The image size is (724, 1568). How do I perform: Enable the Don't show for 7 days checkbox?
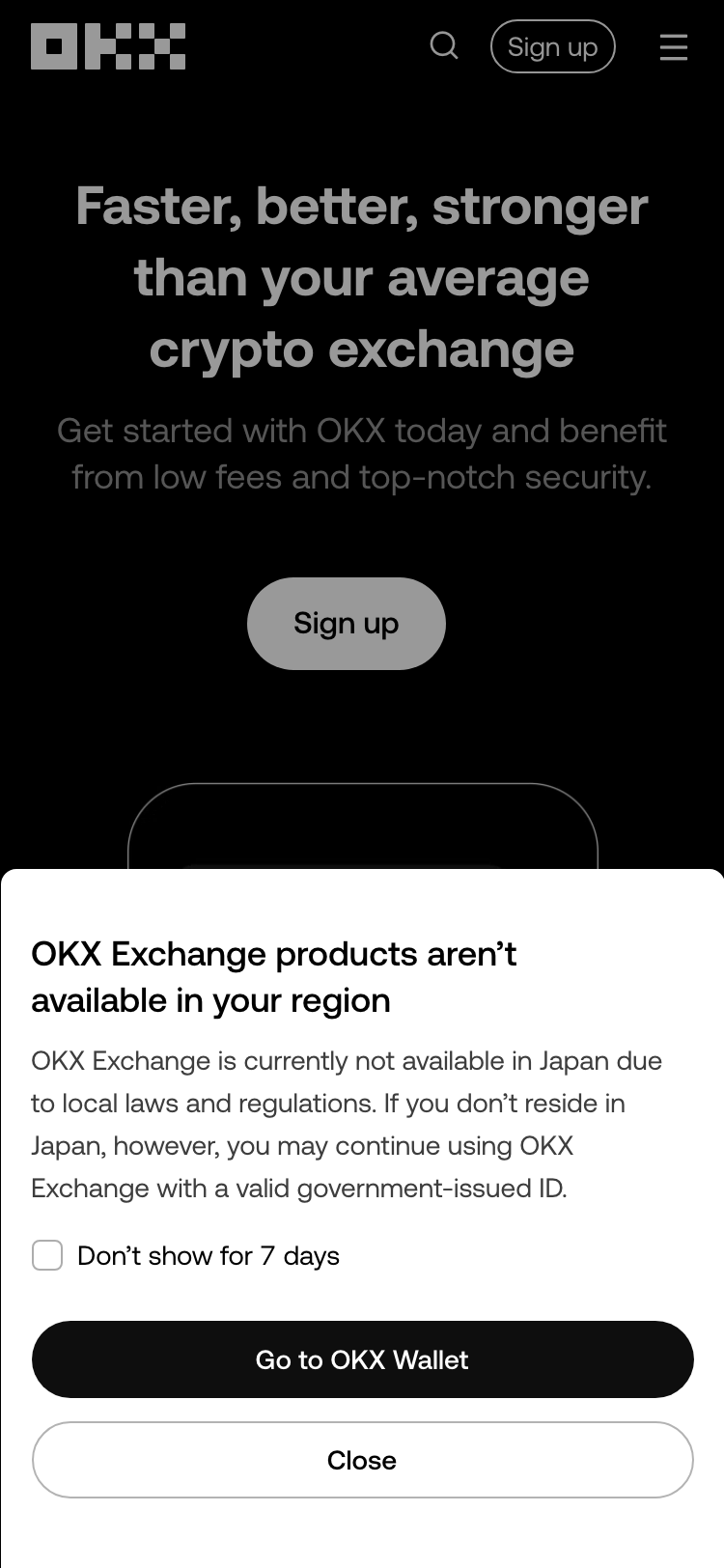46,1255
